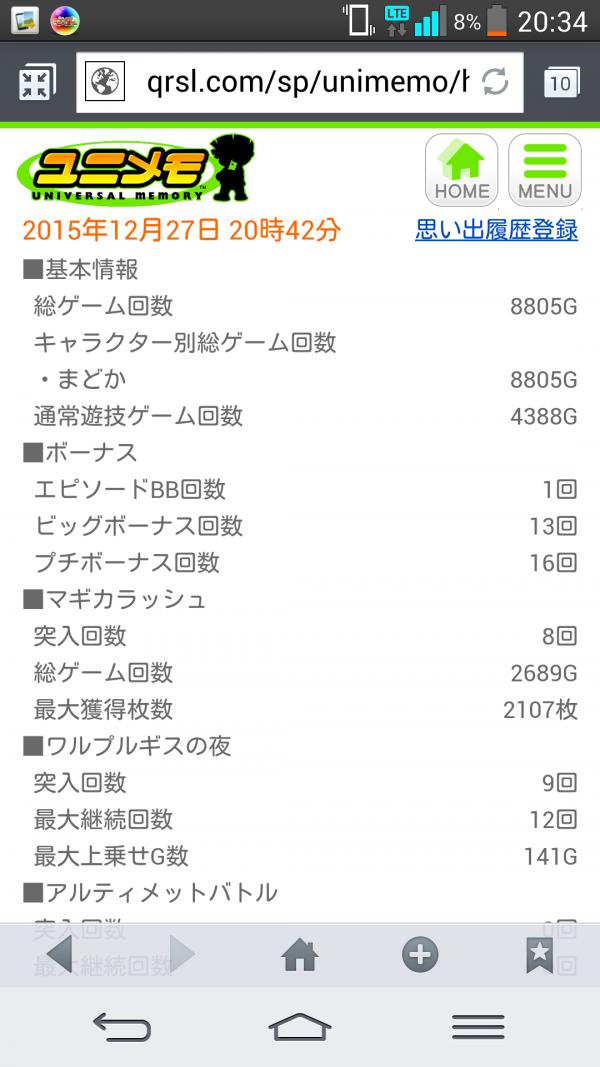Open the green MENU button
Screen dimensions: 600x1067
pyautogui.click(x=545, y=170)
